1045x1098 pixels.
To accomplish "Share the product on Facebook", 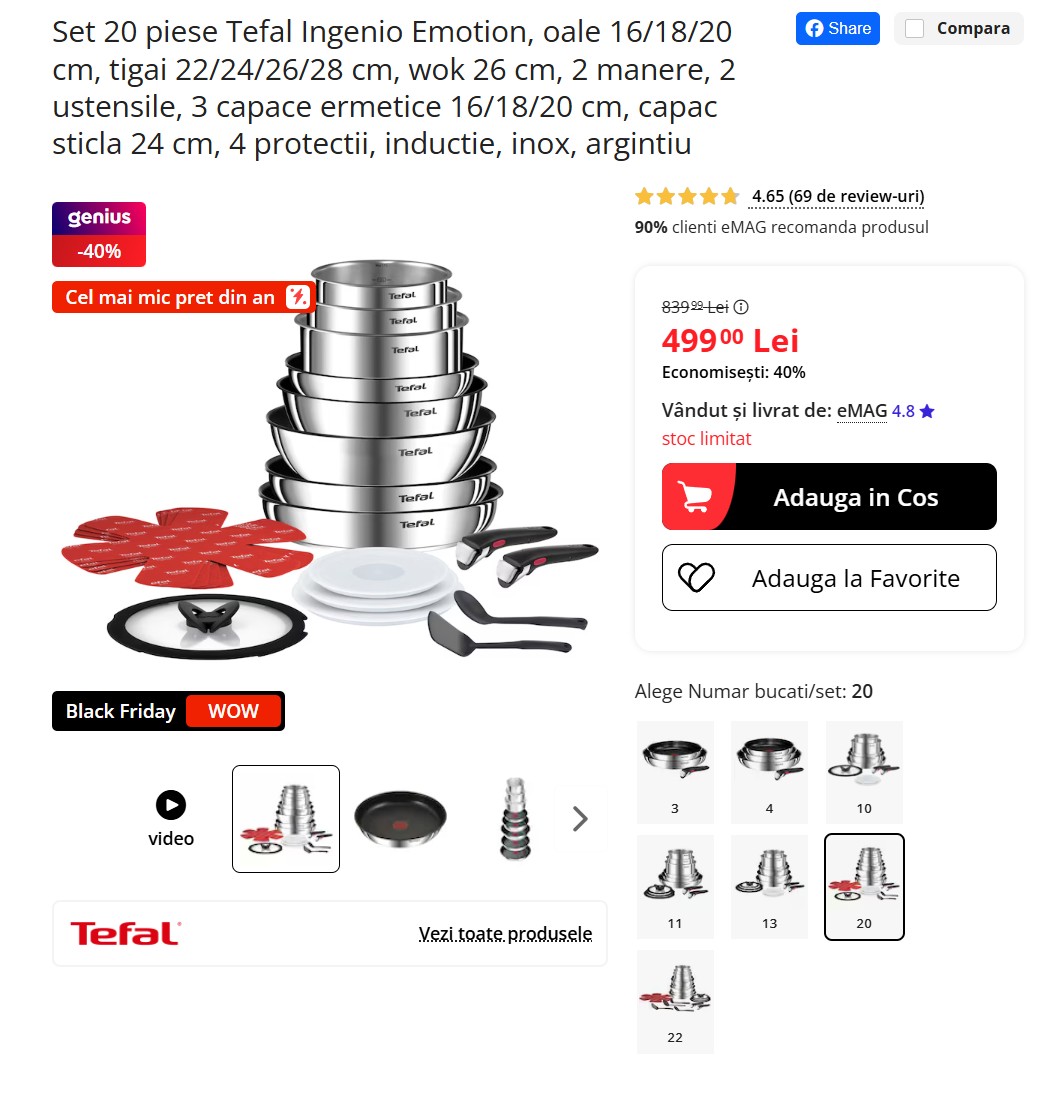I will (837, 28).
